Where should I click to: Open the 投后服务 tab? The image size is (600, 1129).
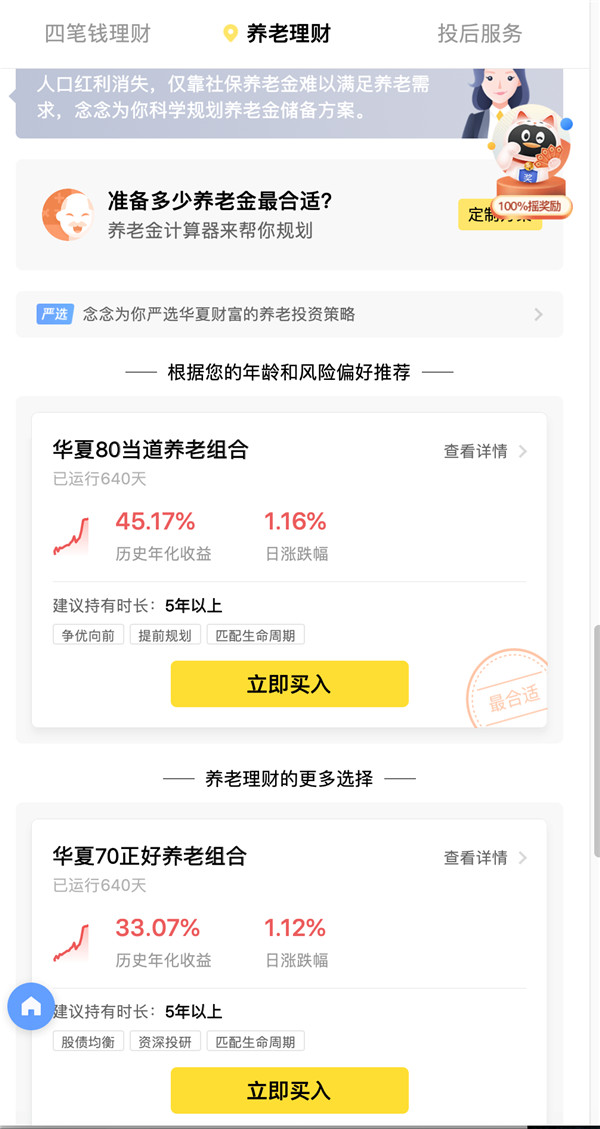(479, 34)
